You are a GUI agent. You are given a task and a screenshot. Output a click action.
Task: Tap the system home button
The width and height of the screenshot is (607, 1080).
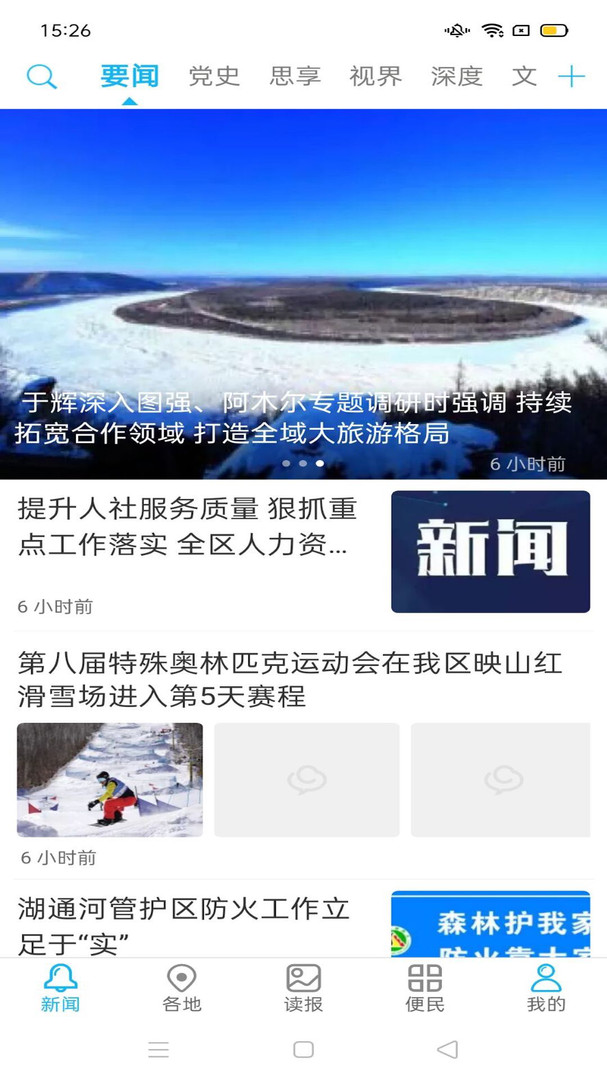tap(303, 1049)
